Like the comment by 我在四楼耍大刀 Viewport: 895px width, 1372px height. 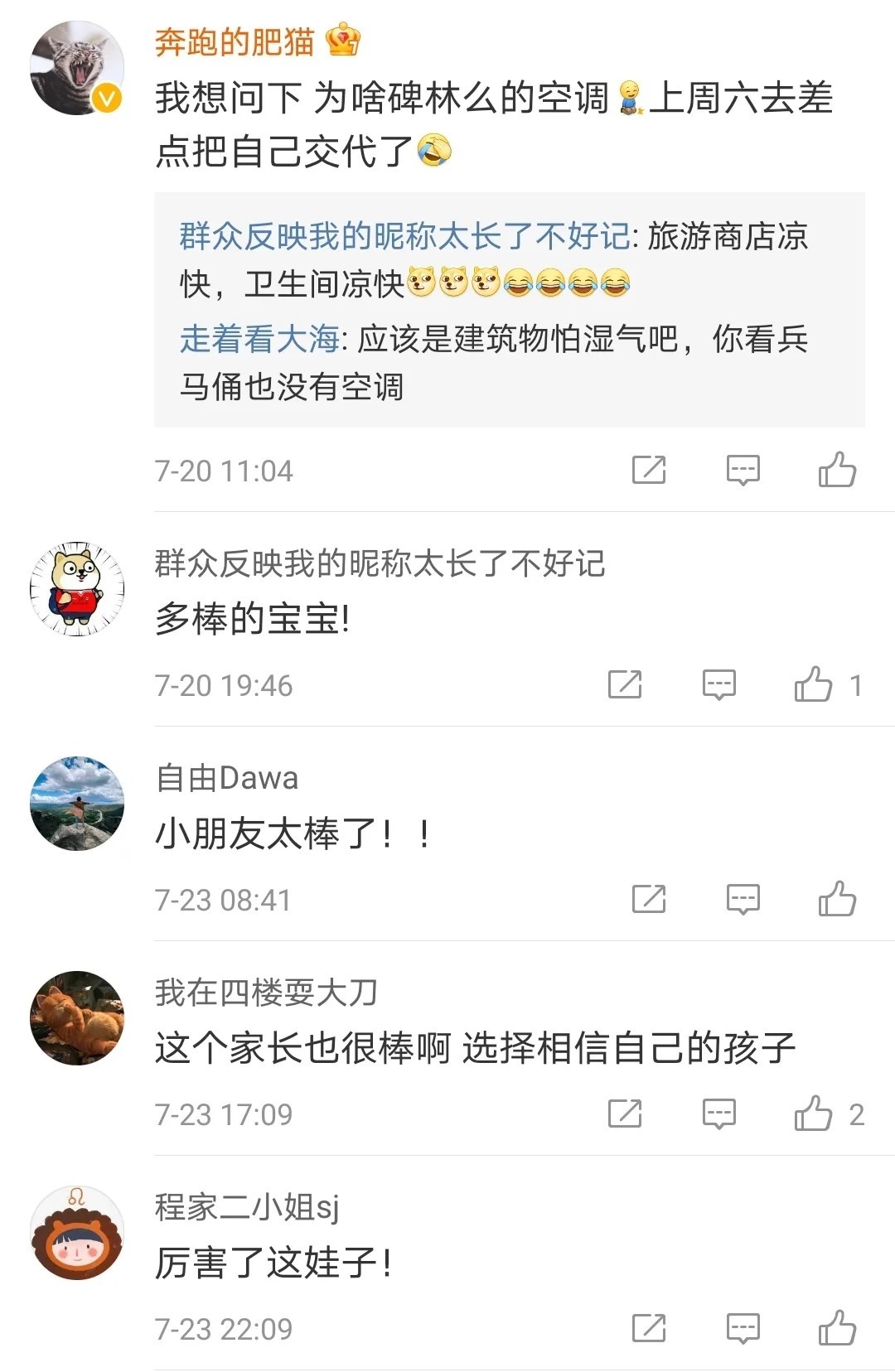pyautogui.click(x=813, y=1114)
